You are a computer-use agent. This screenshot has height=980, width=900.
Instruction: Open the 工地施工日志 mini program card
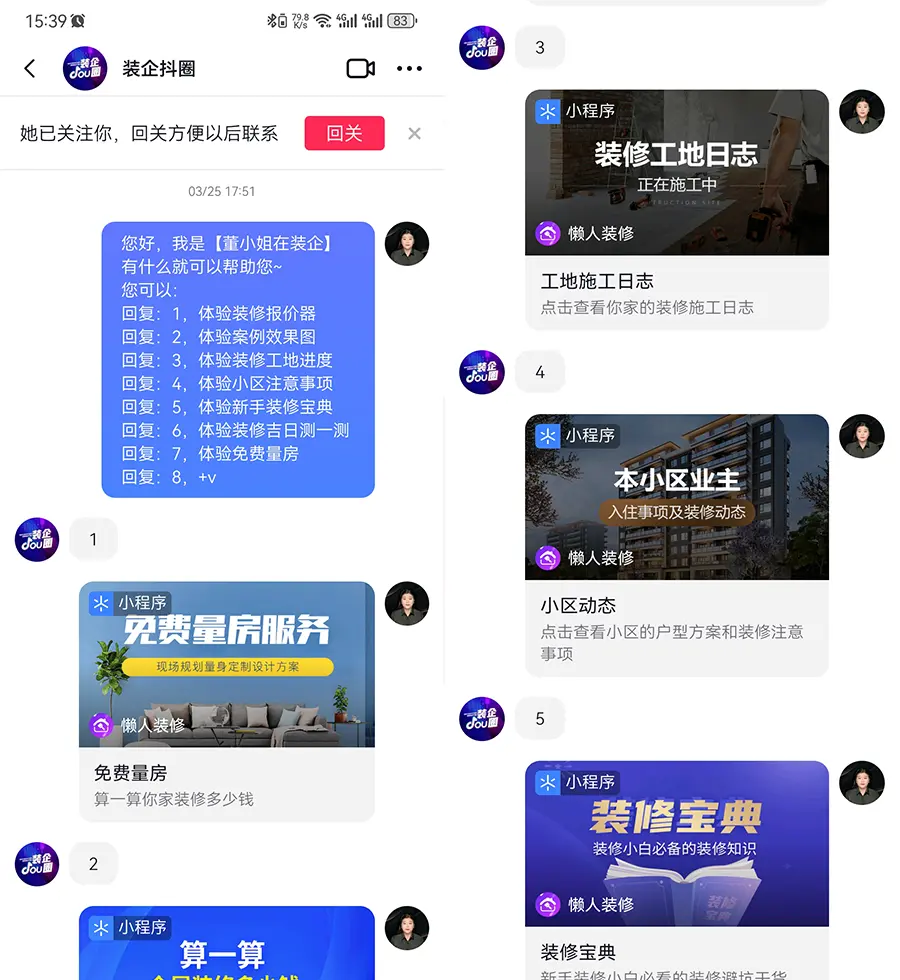pos(677,208)
